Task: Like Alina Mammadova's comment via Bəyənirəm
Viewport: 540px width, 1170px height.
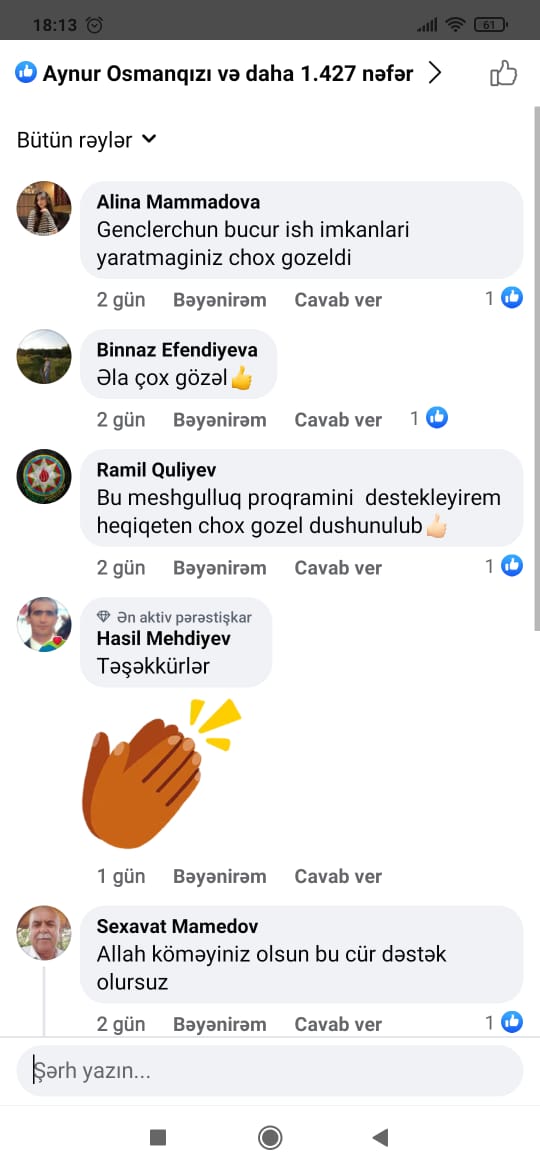Action: click(x=220, y=300)
